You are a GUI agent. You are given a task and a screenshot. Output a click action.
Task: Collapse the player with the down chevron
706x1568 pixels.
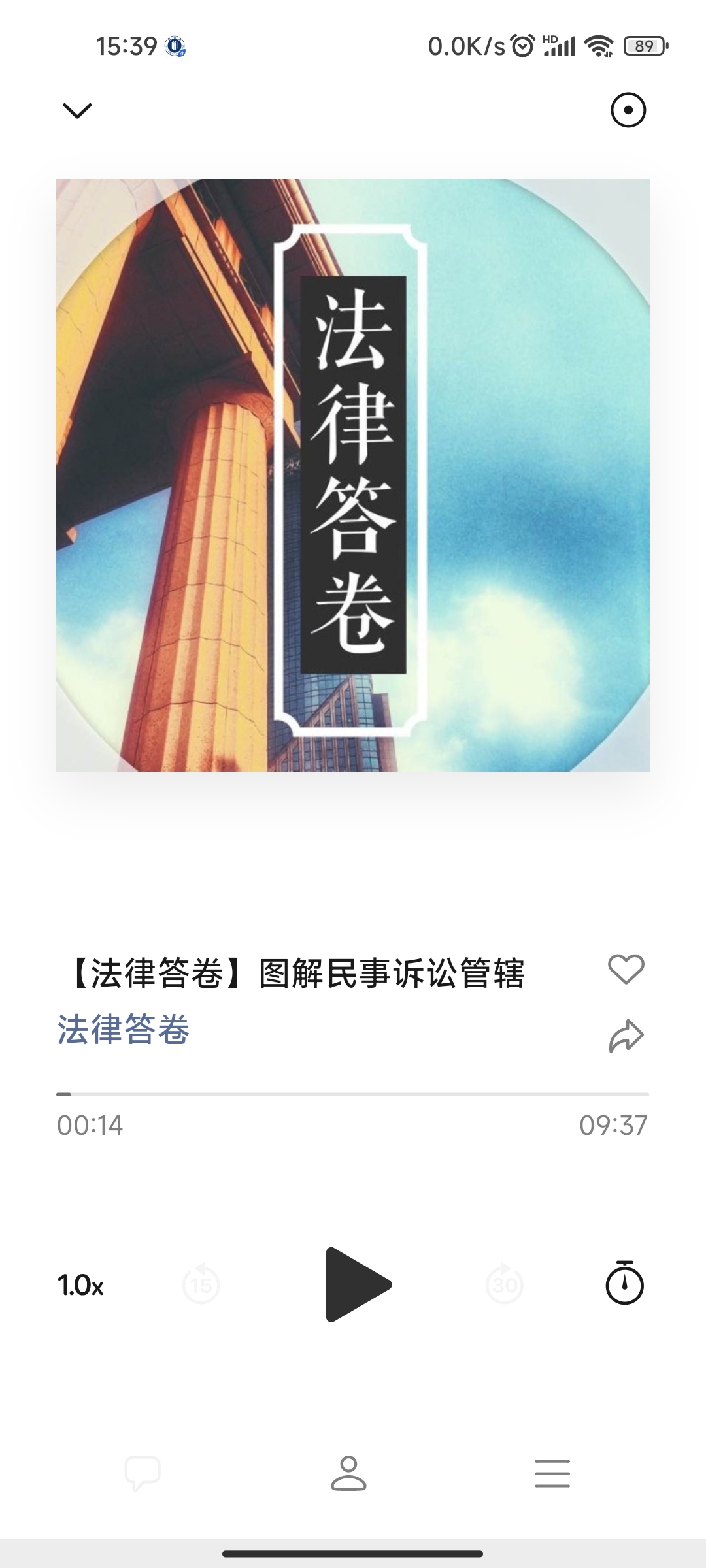[77, 110]
